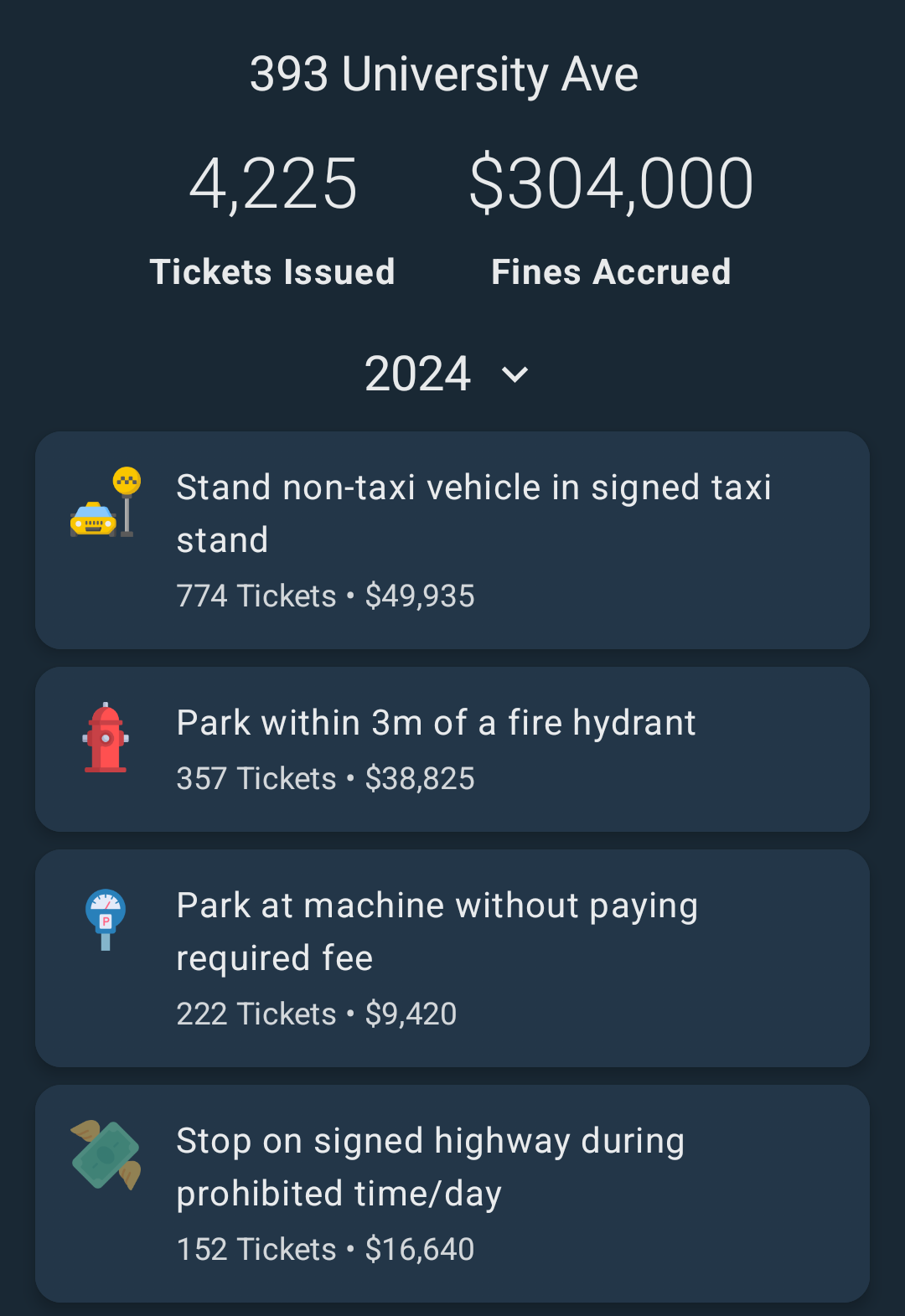
Task: View the unpaid machine fee violation card
Action: 452,958
